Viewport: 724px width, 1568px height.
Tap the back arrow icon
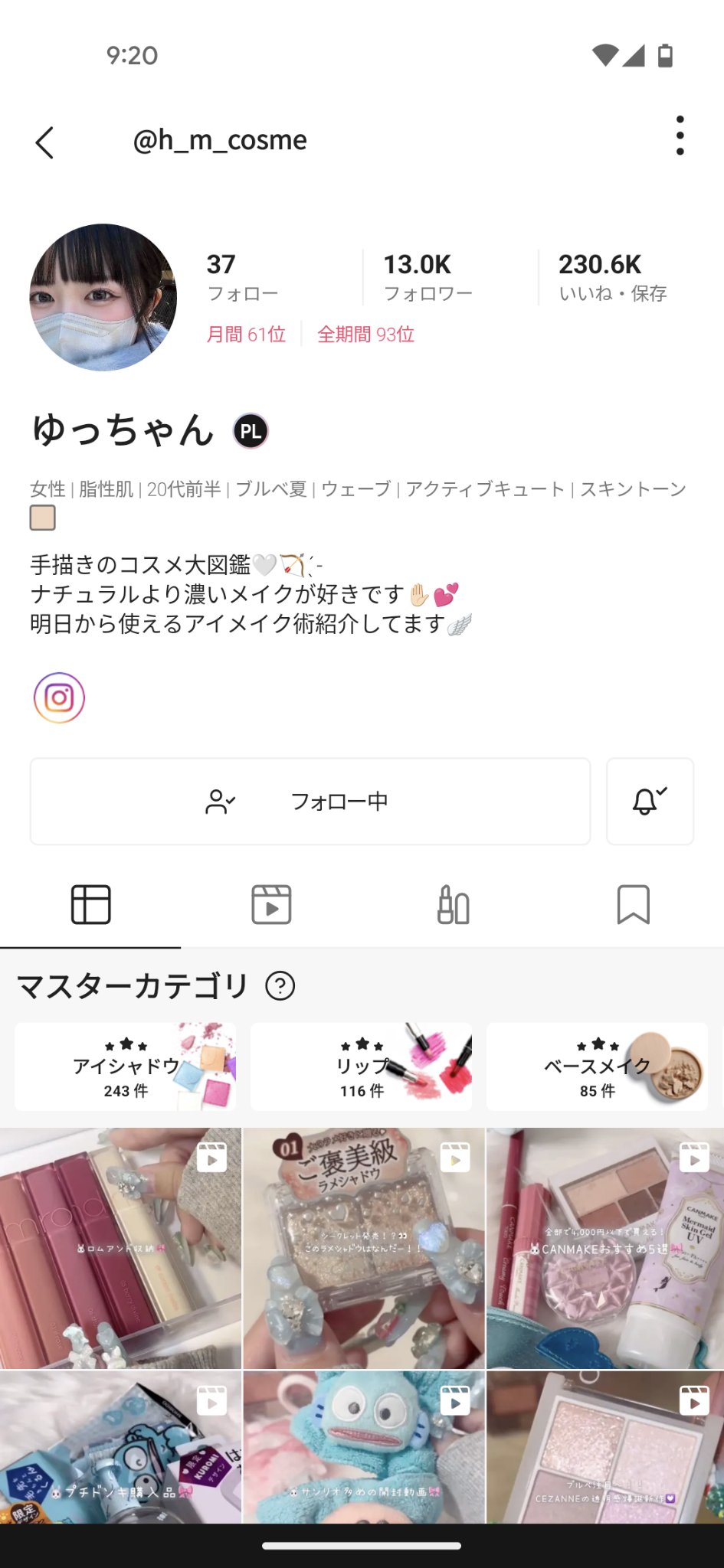pyautogui.click(x=44, y=142)
